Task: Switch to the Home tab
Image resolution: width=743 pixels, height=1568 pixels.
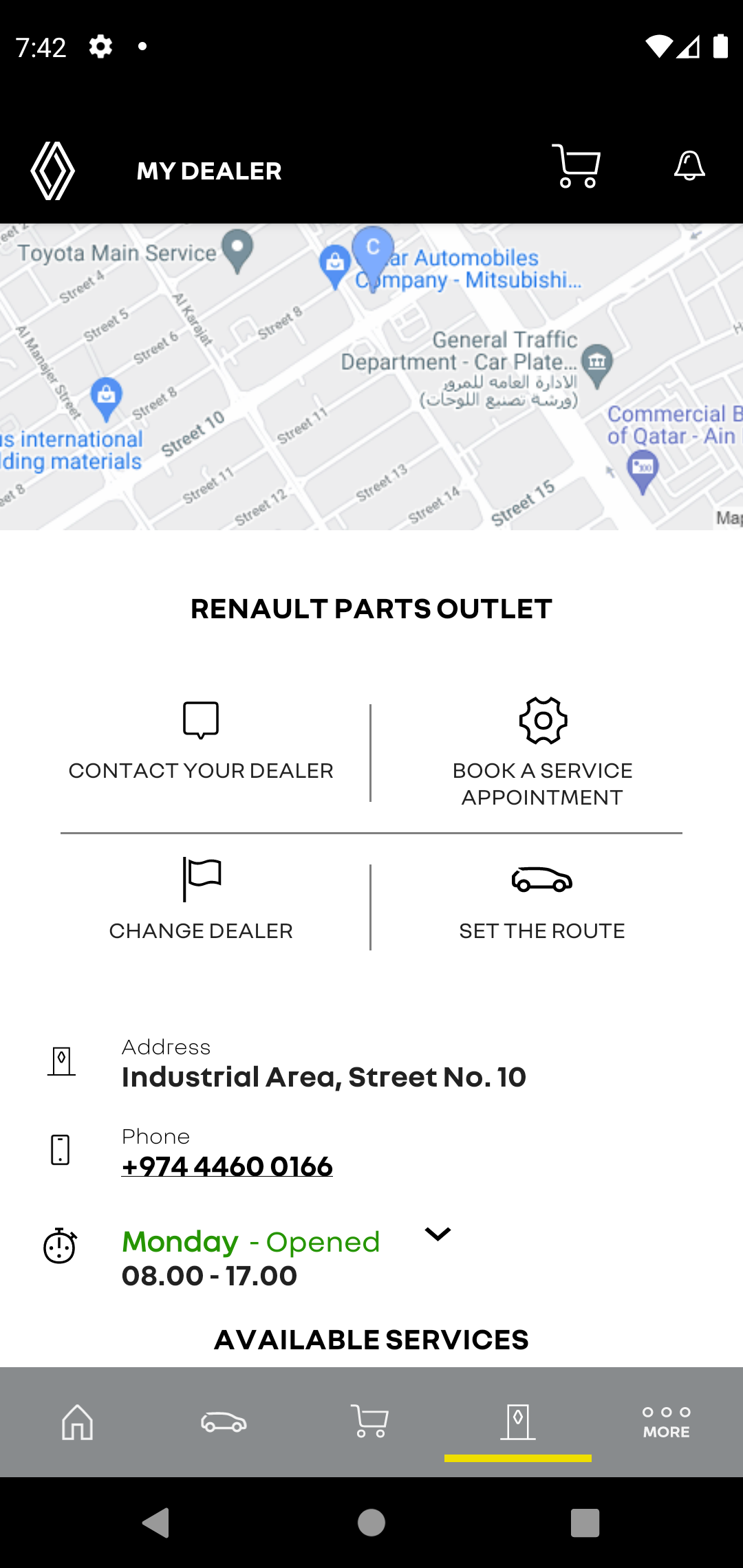Action: 77,1422
